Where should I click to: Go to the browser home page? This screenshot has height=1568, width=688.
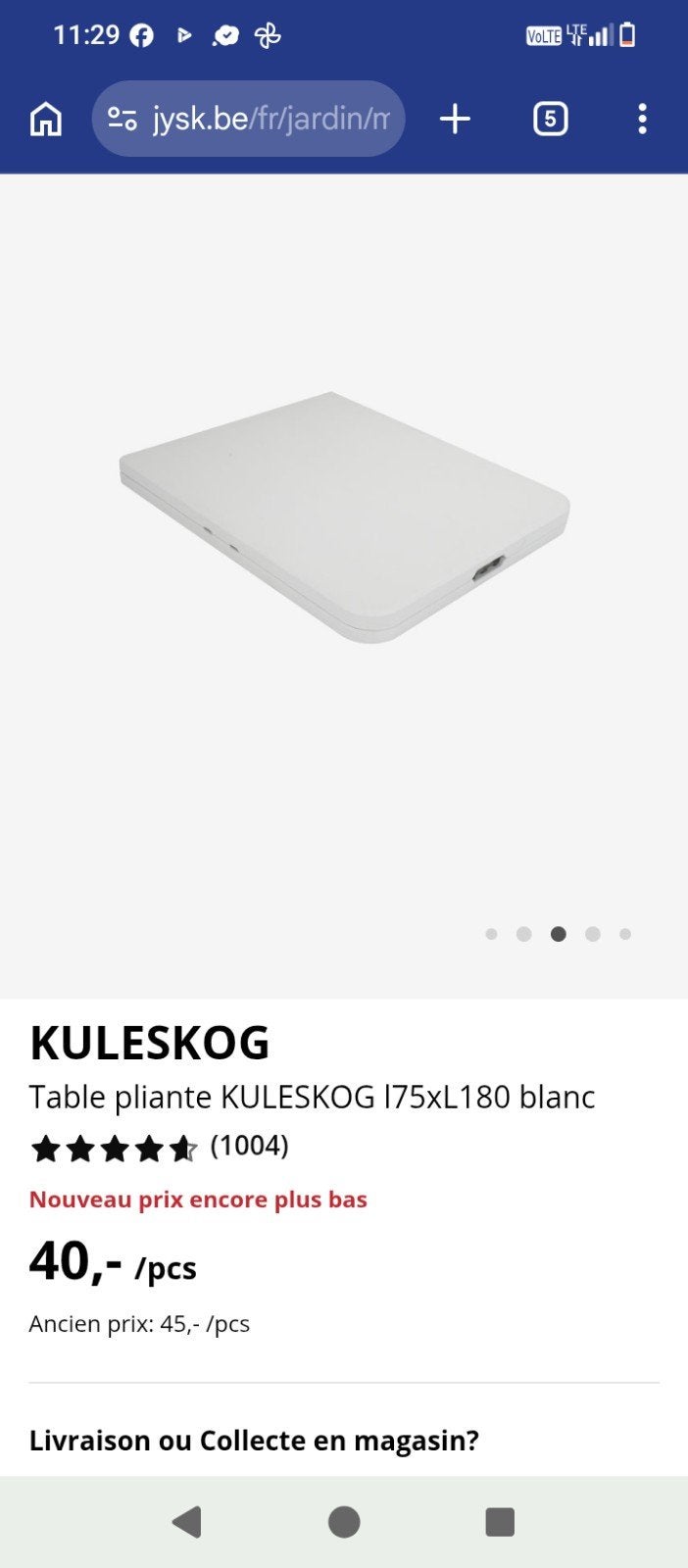coord(46,120)
